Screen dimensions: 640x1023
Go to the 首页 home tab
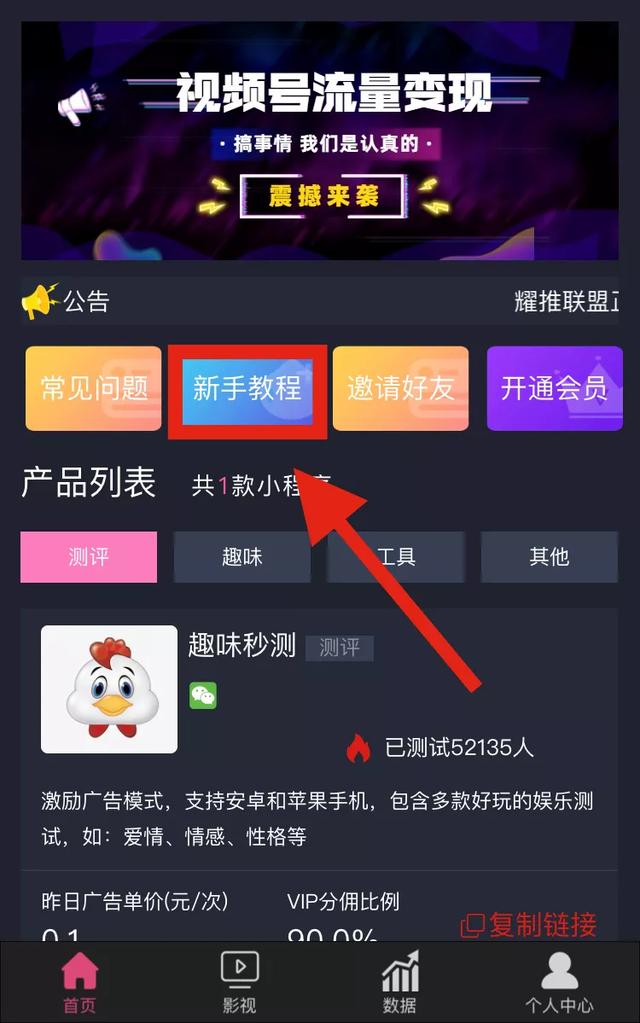[x=80, y=983]
